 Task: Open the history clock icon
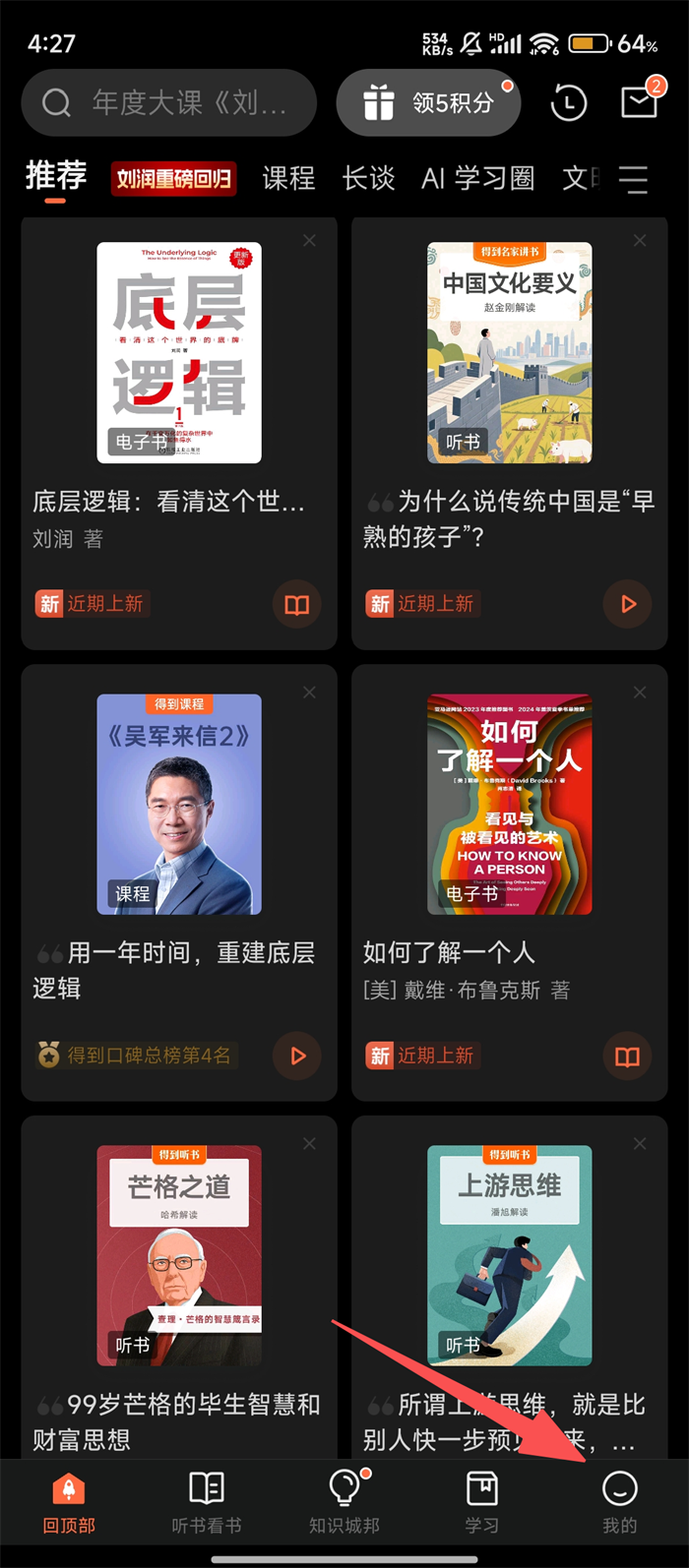[568, 102]
